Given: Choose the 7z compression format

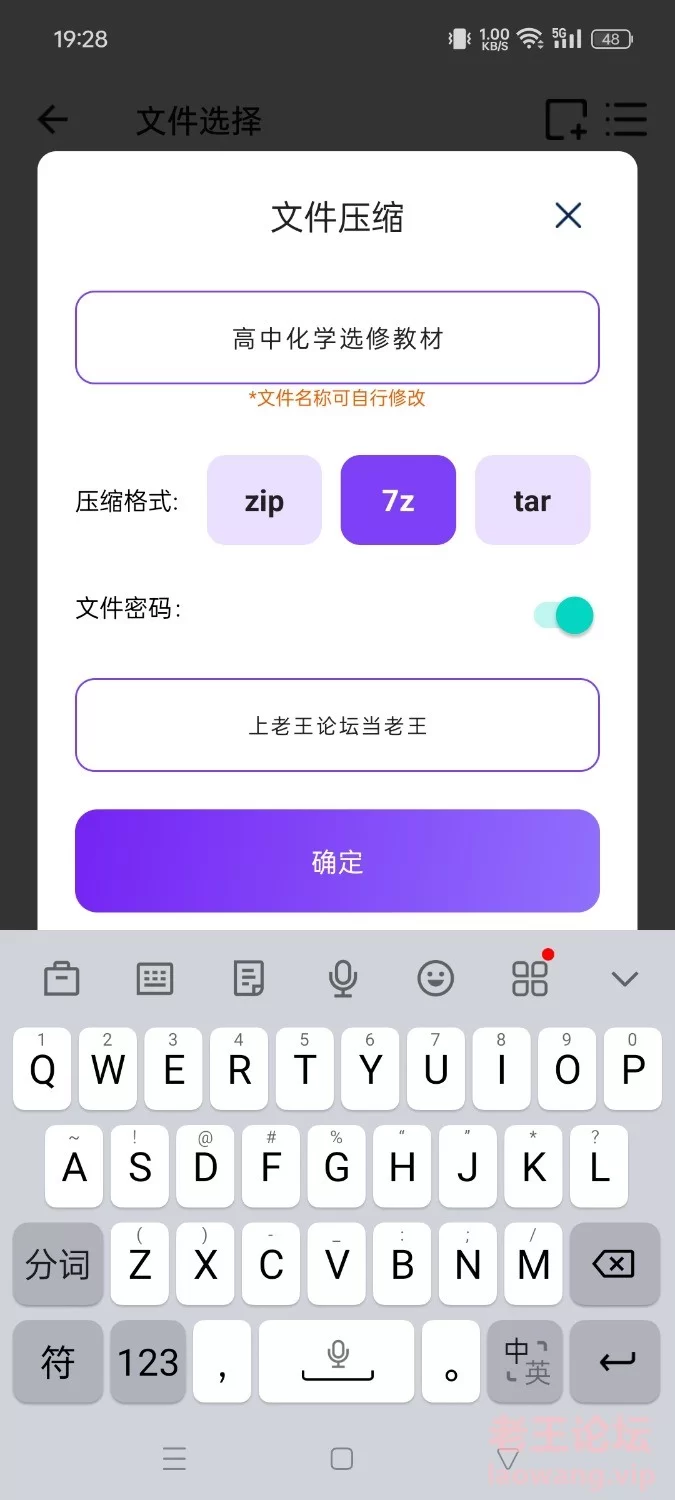Looking at the screenshot, I should point(398,500).
